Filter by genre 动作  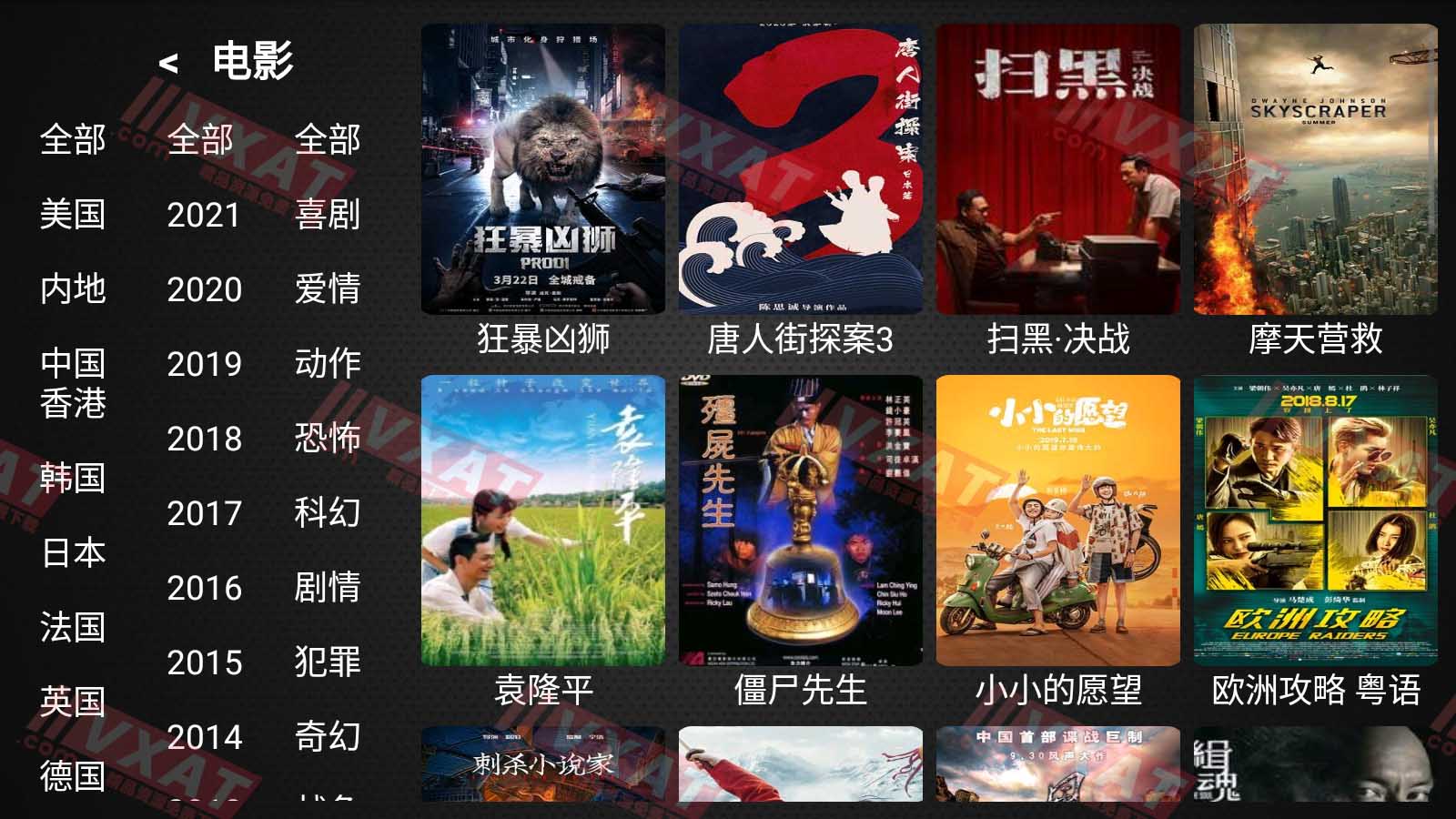coord(328,364)
